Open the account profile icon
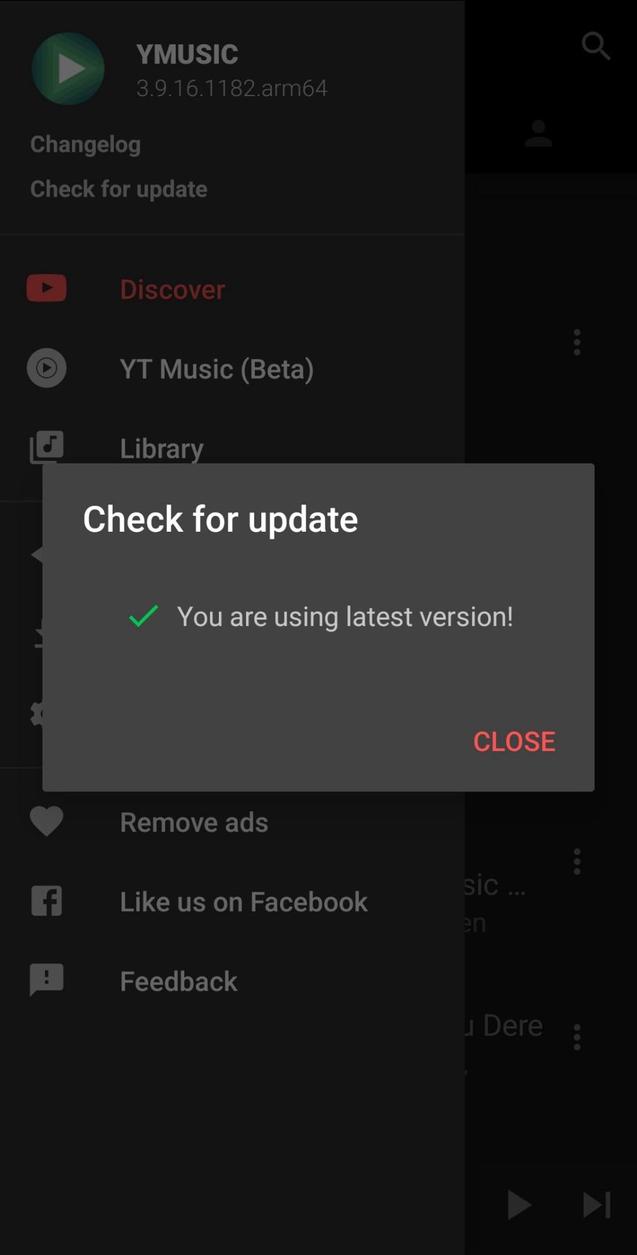The height and width of the screenshot is (1255, 637). click(x=539, y=134)
